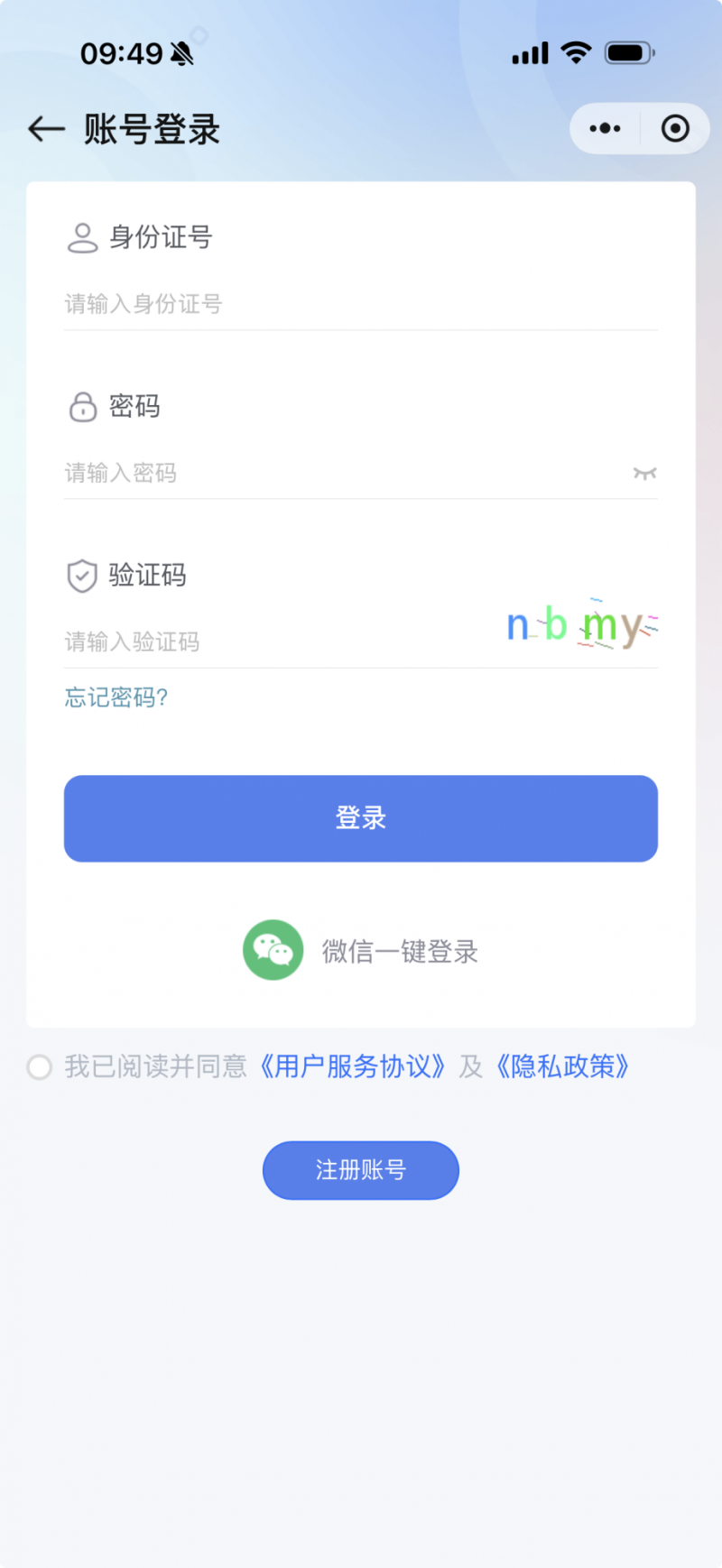Open the 《用户服务协议》 agreement link
Viewport: 722px width, 1568px height.
point(353,1067)
